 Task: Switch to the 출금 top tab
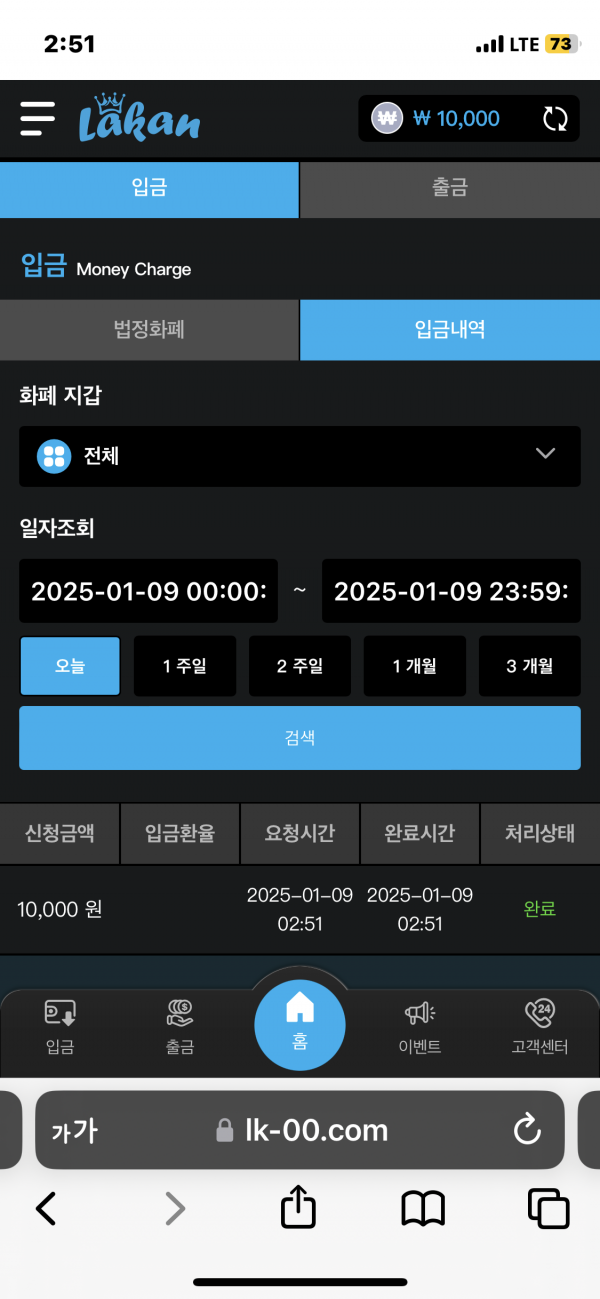[x=450, y=188]
